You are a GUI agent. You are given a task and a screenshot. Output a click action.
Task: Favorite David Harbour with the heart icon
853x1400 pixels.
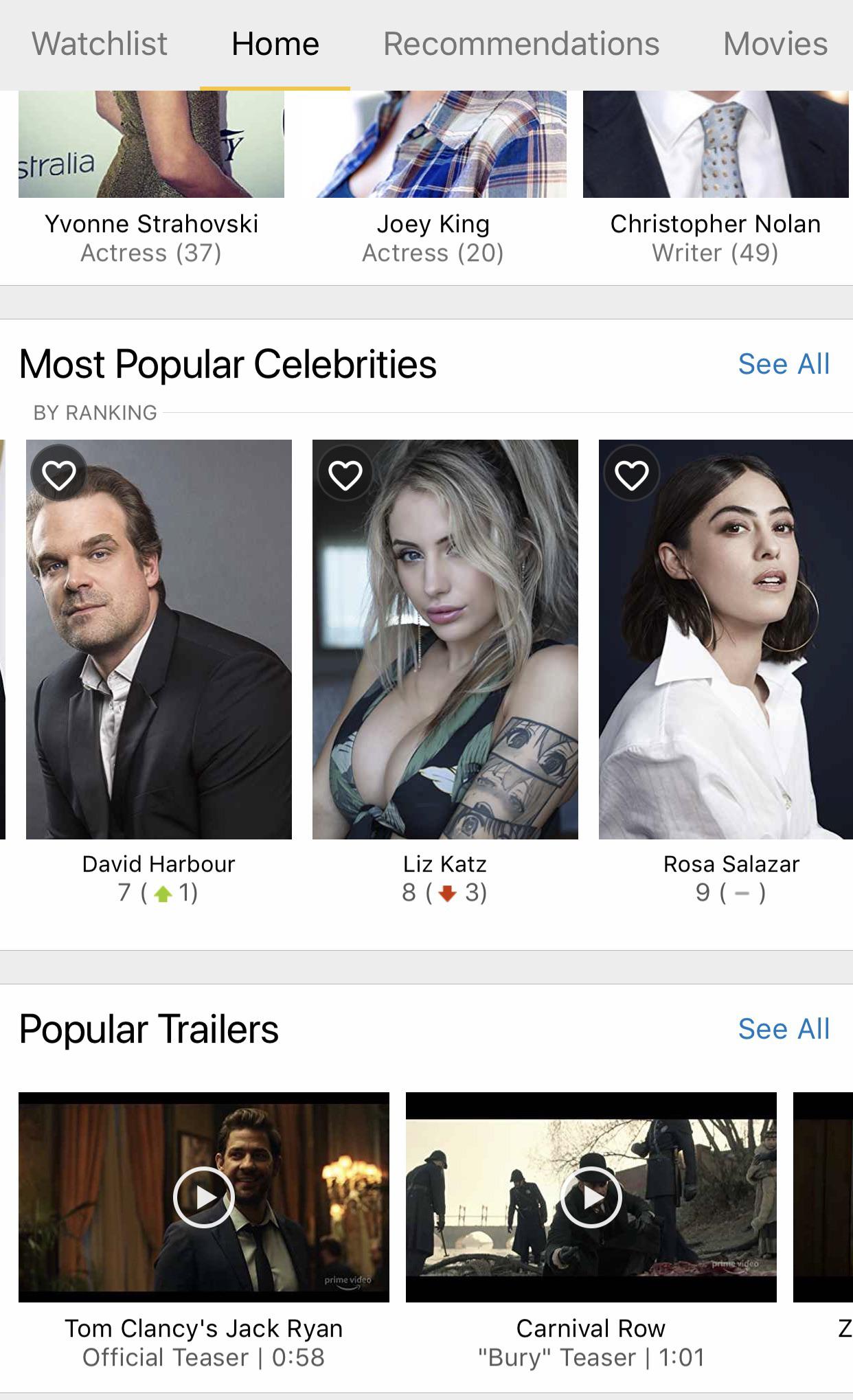click(59, 473)
